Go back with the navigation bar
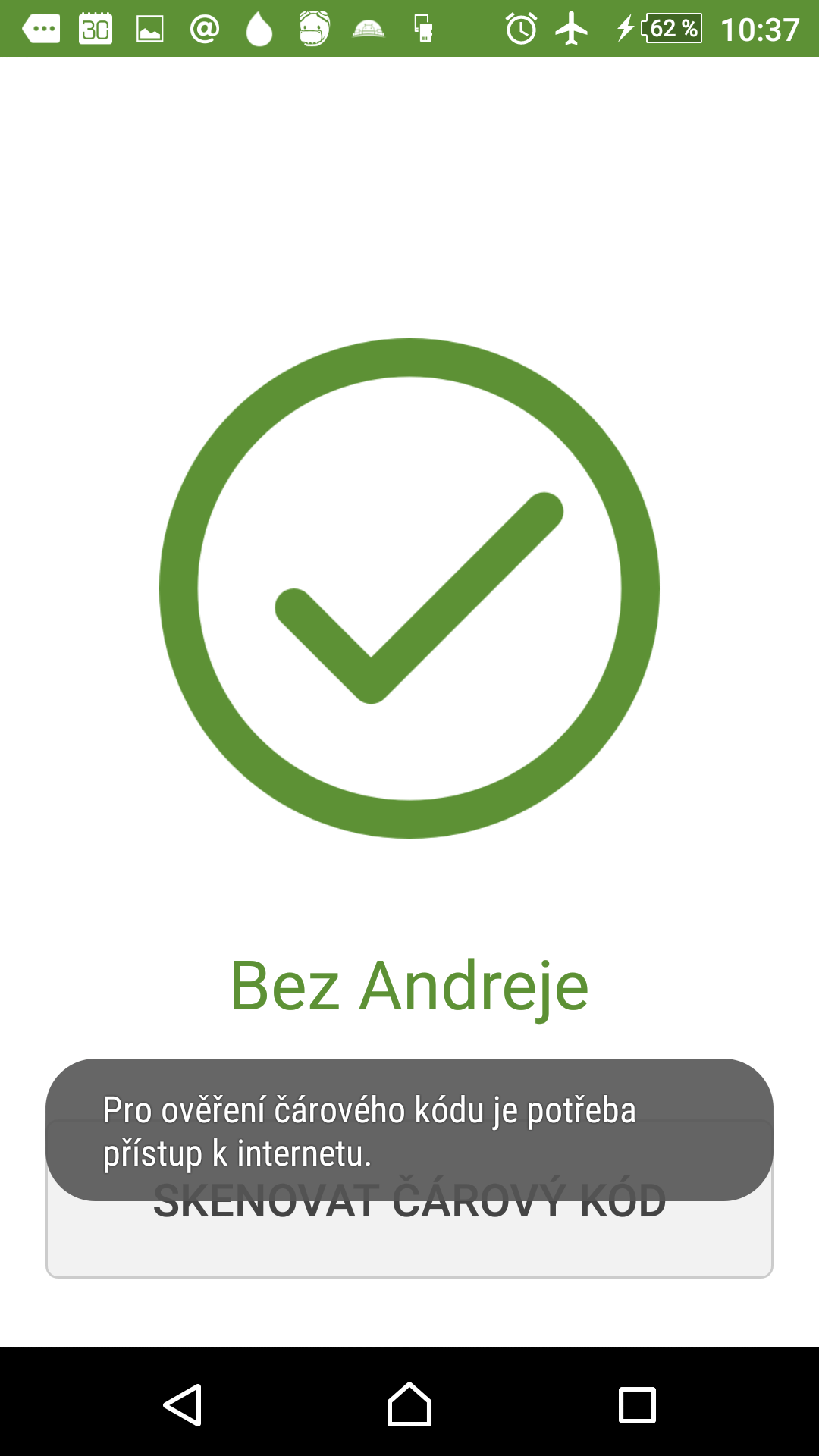The height and width of the screenshot is (1456, 819). coord(183,1405)
